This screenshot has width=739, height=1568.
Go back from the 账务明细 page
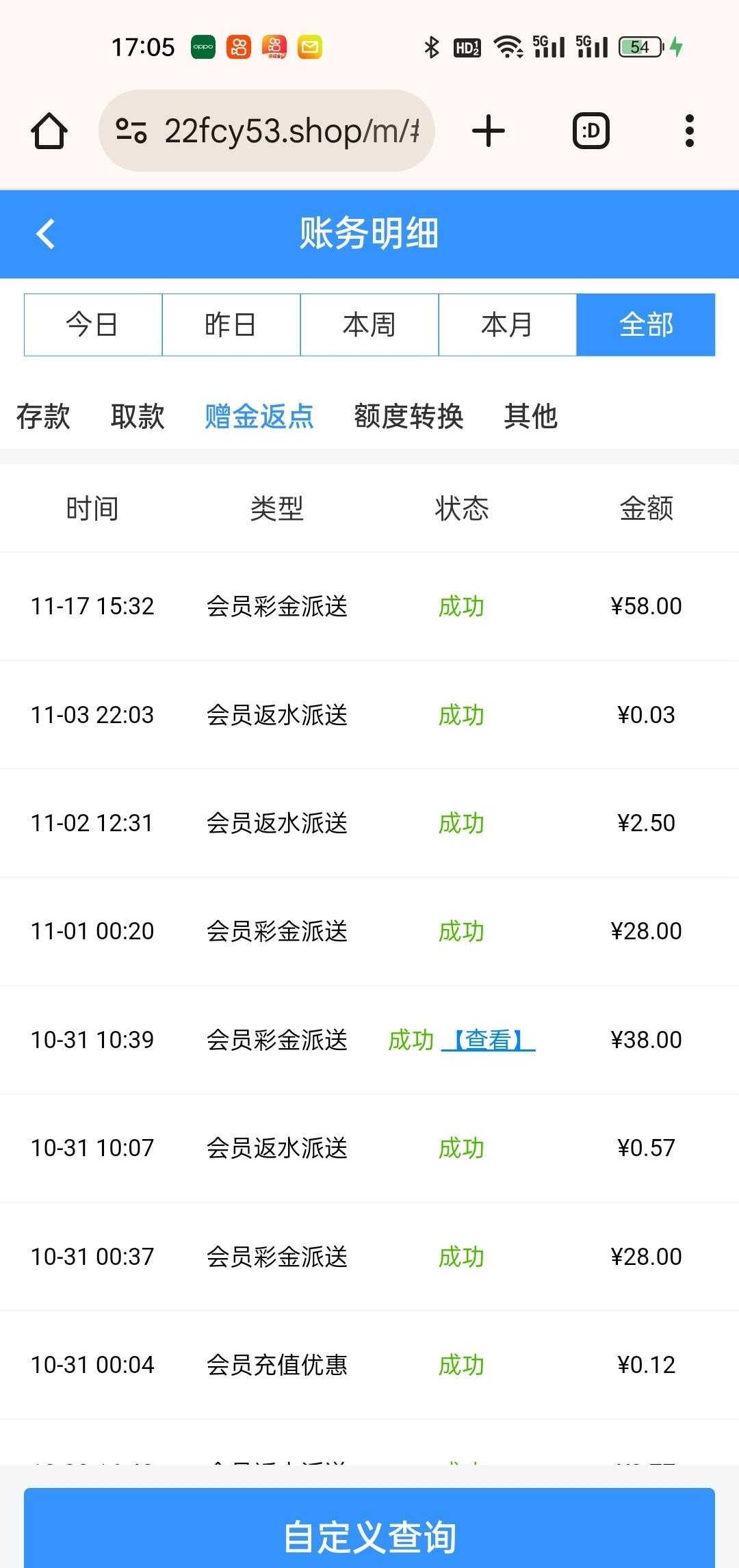point(46,233)
